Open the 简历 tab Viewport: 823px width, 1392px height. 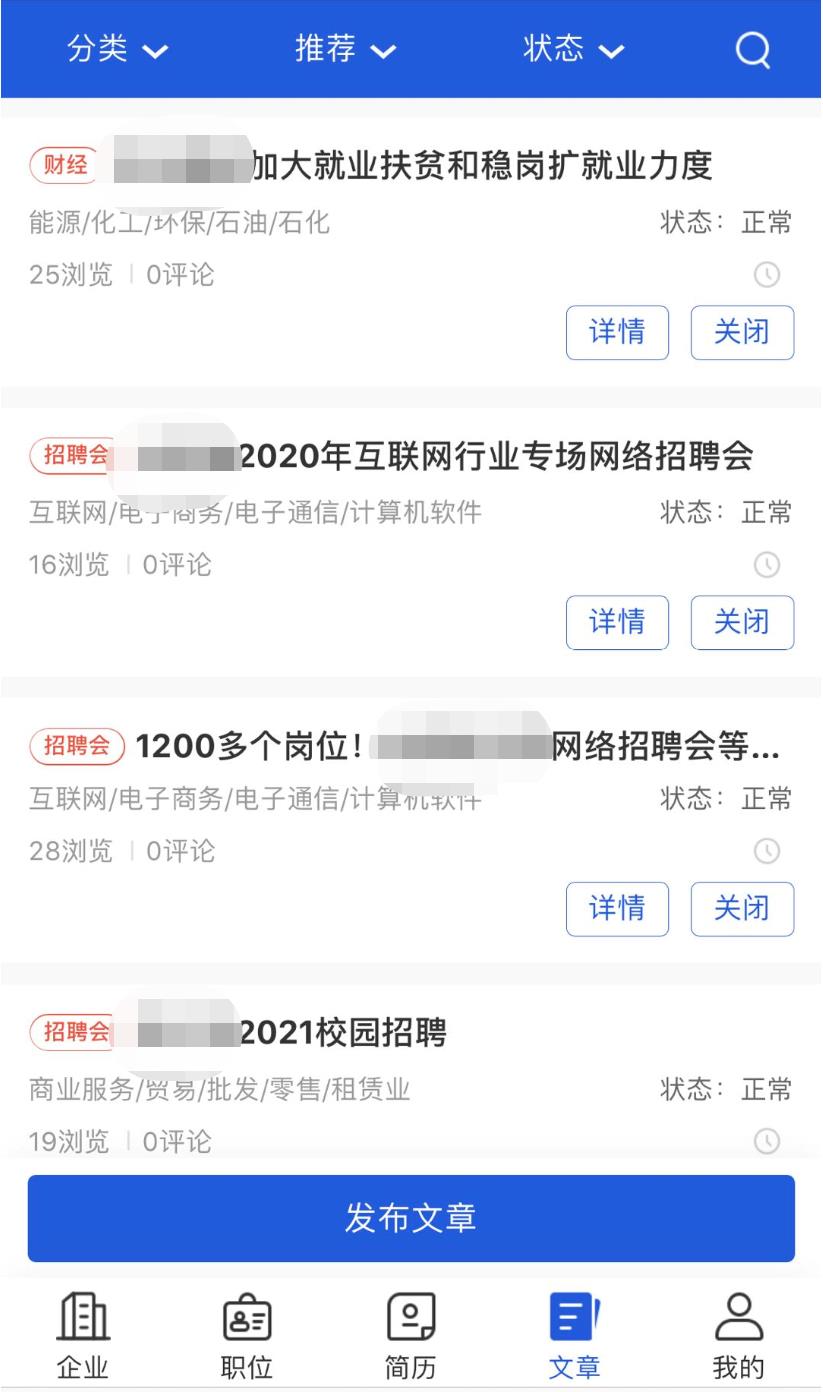(411, 1335)
